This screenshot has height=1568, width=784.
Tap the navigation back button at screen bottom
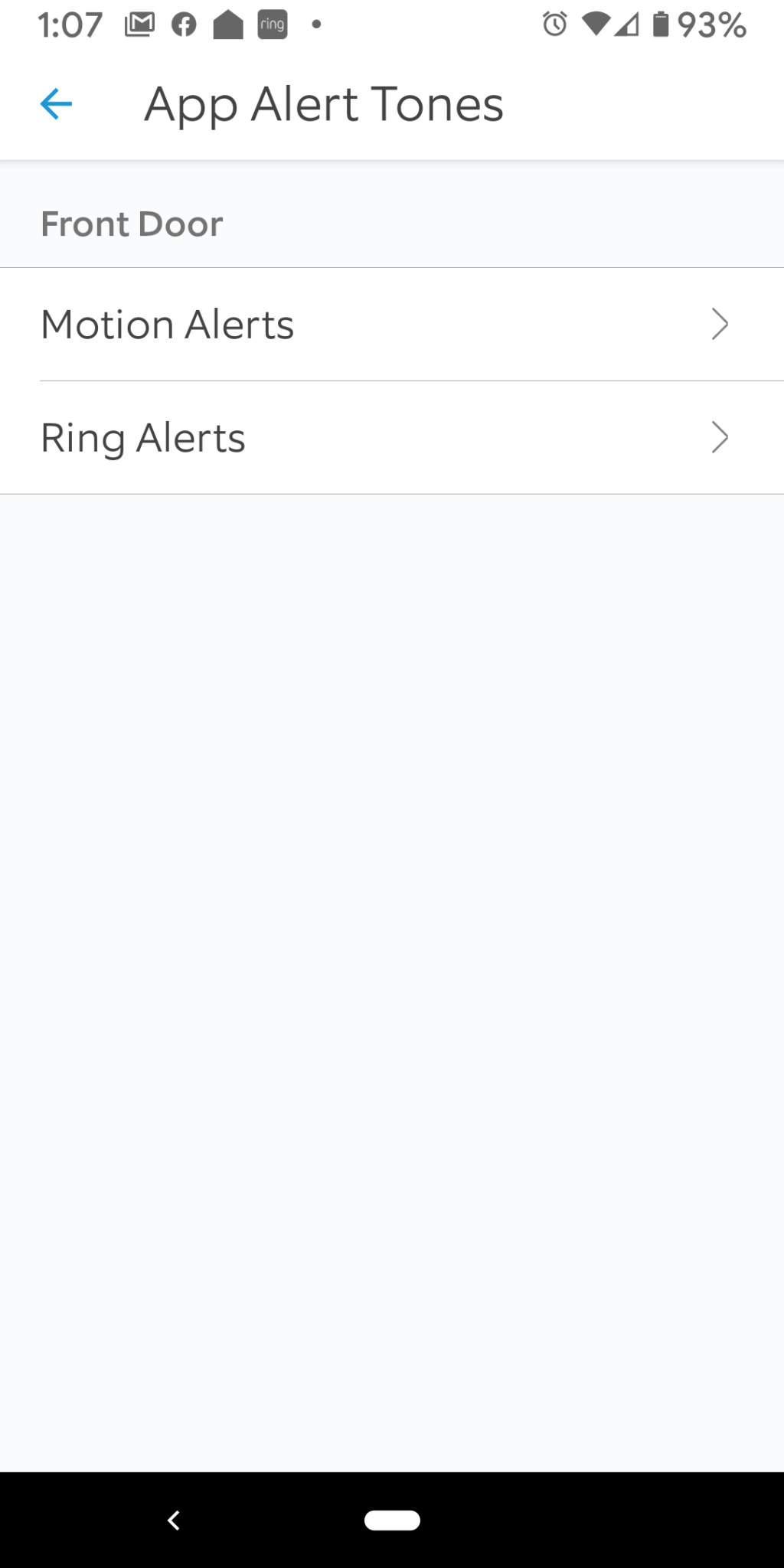coord(173,1521)
